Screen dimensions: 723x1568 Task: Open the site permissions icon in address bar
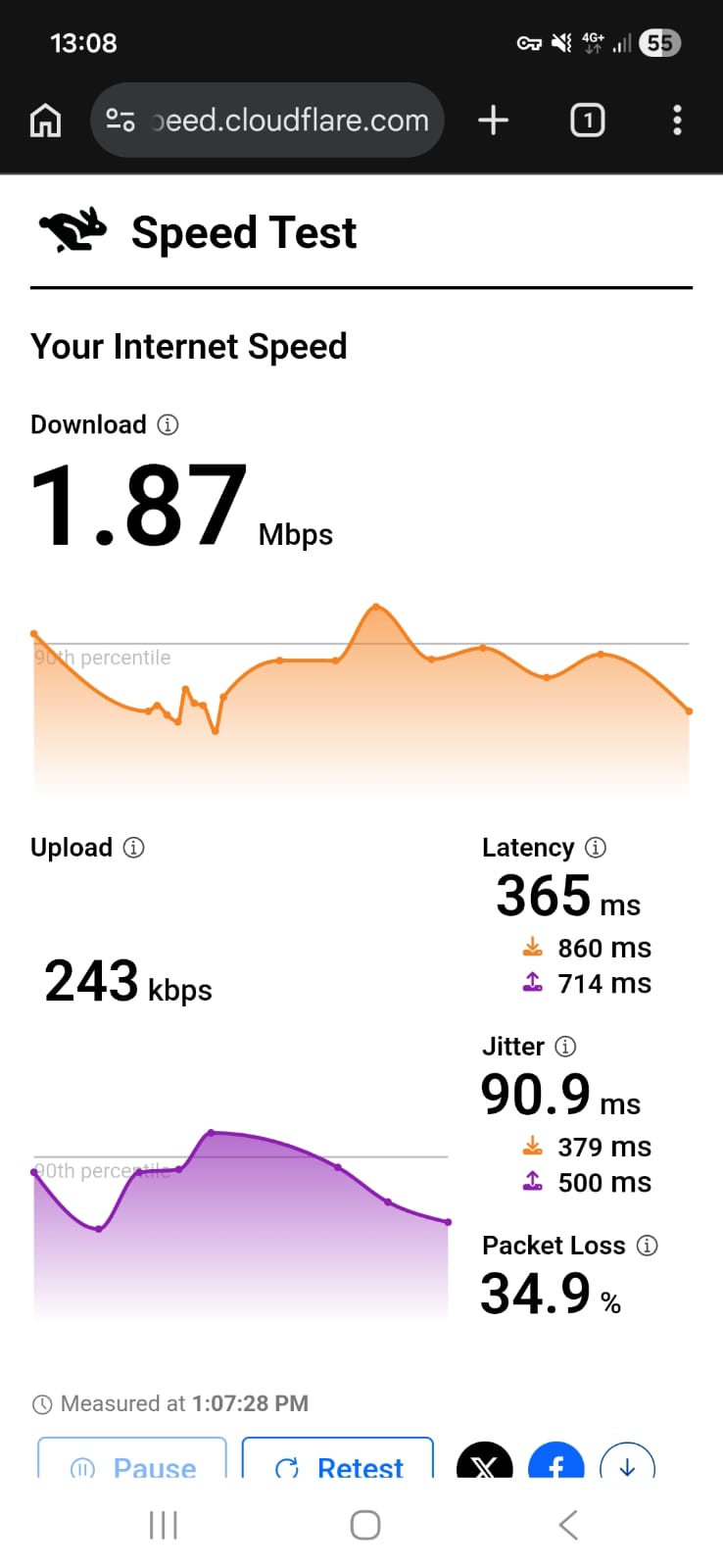(120, 120)
